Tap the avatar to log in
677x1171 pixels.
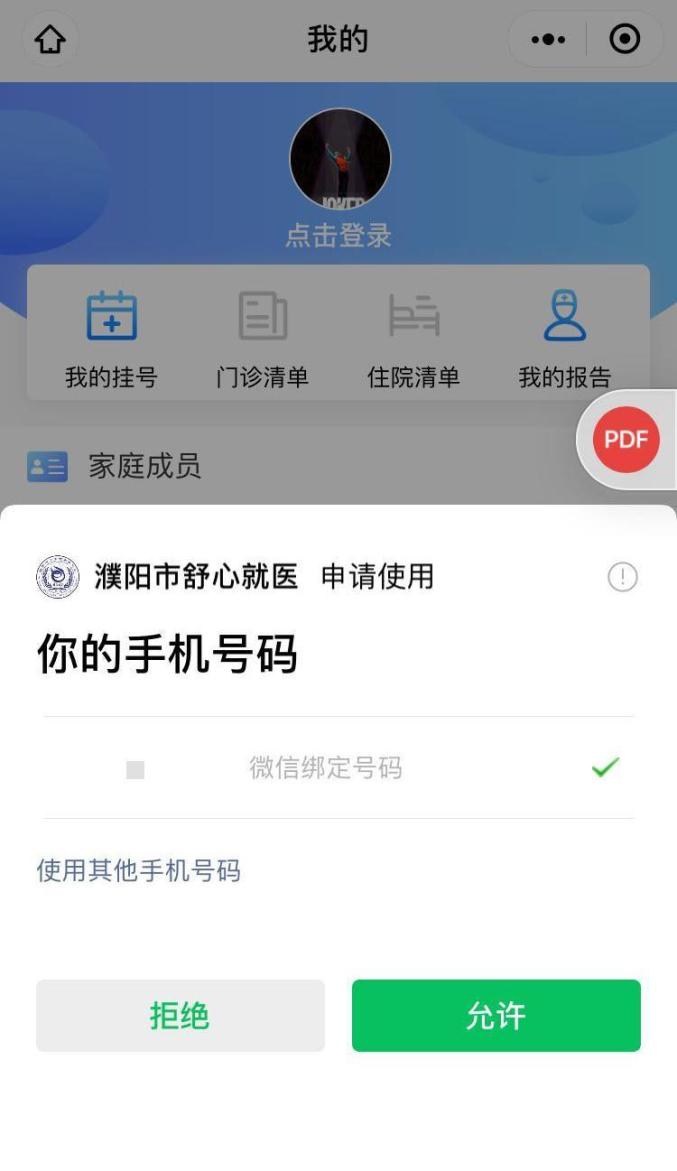coord(339,160)
